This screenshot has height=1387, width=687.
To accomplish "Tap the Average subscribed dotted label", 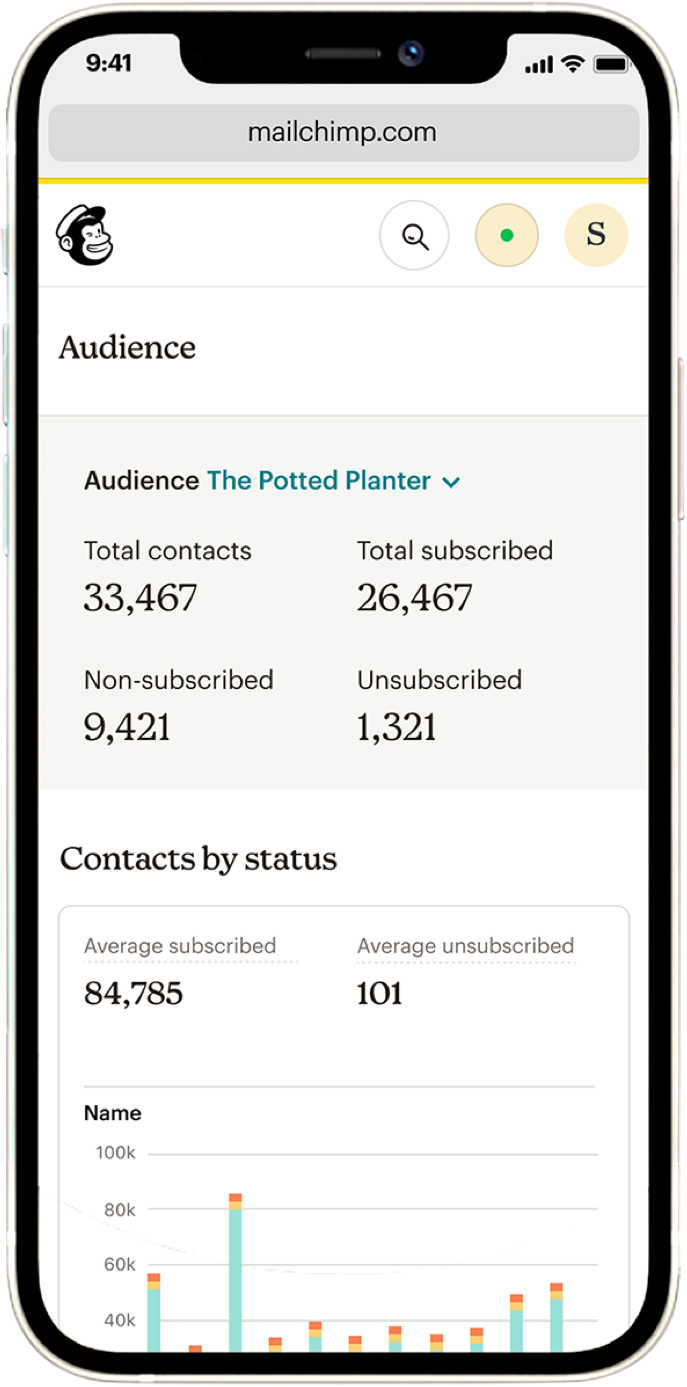I will tap(180, 946).
